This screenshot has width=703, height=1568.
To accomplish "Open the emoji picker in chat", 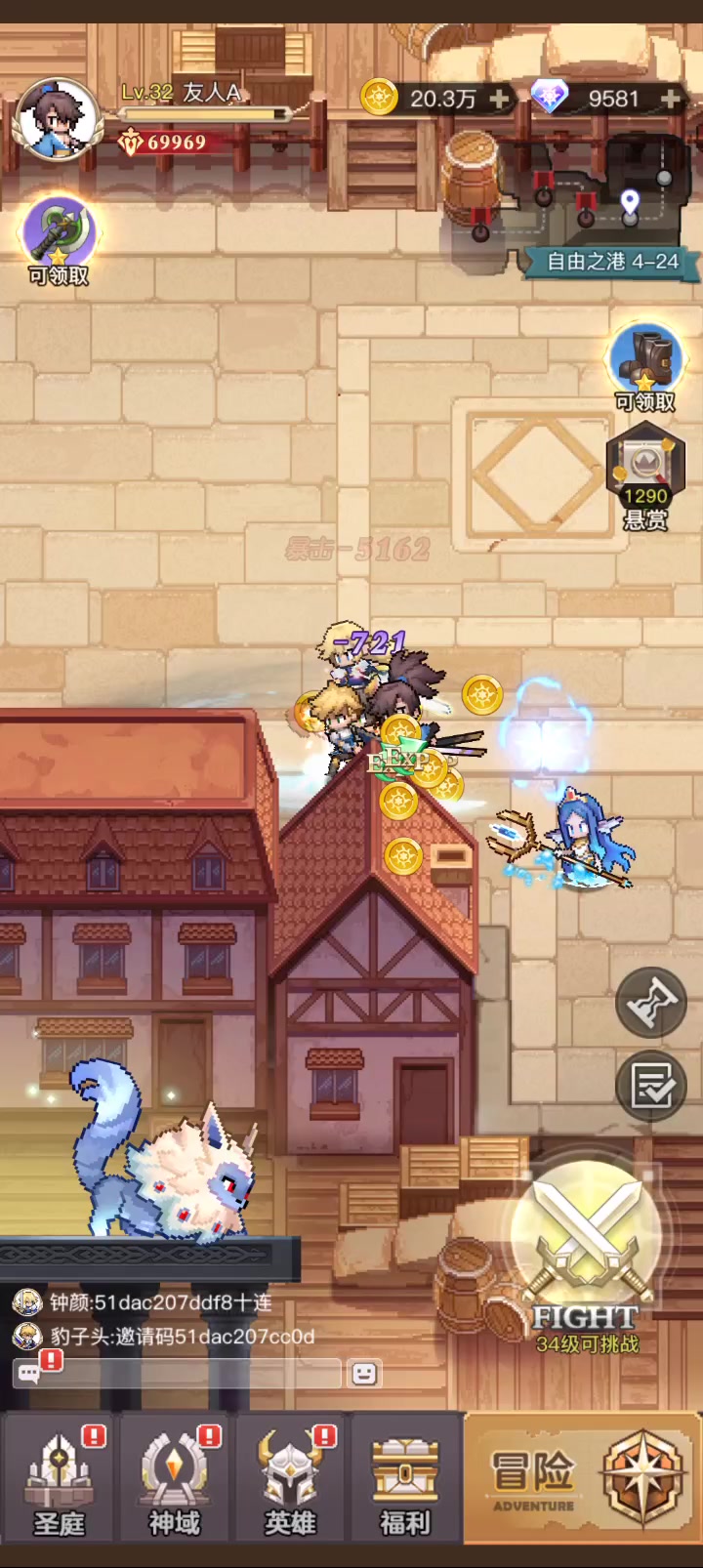I will point(364,1374).
